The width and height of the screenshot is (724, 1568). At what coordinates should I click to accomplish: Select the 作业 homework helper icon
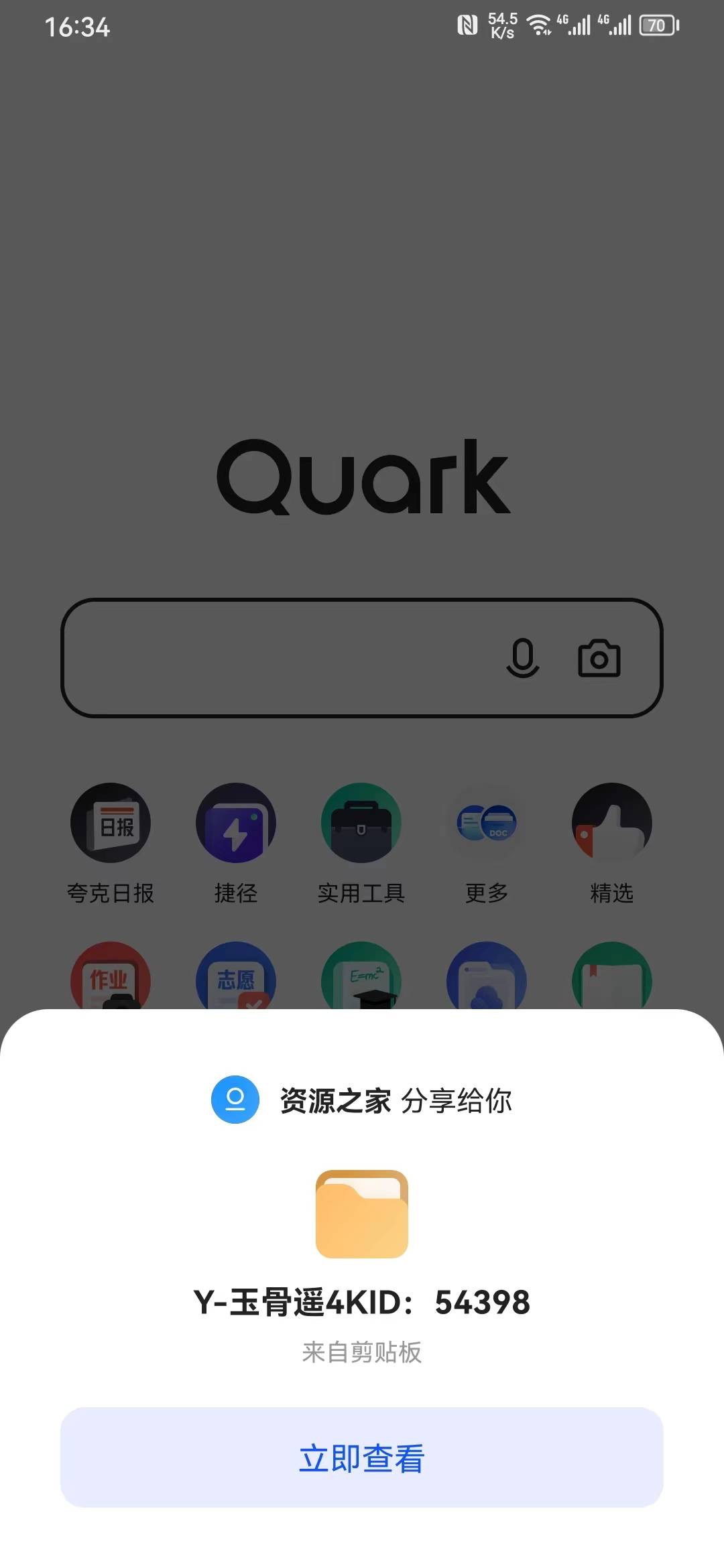pyautogui.click(x=111, y=980)
